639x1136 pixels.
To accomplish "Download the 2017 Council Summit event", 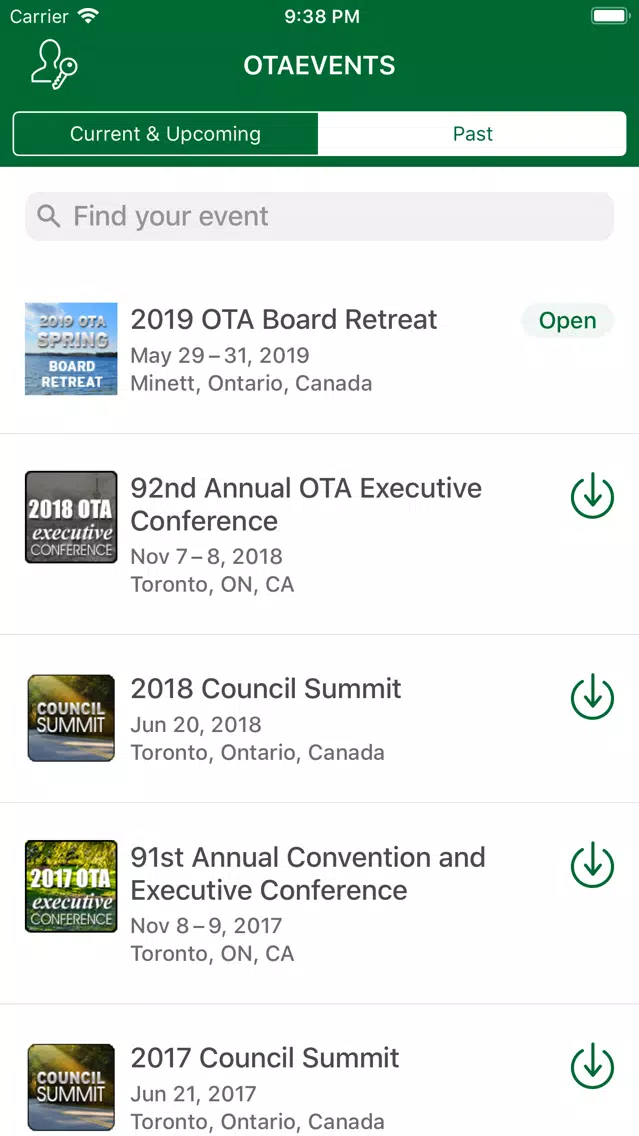I will [x=592, y=1066].
